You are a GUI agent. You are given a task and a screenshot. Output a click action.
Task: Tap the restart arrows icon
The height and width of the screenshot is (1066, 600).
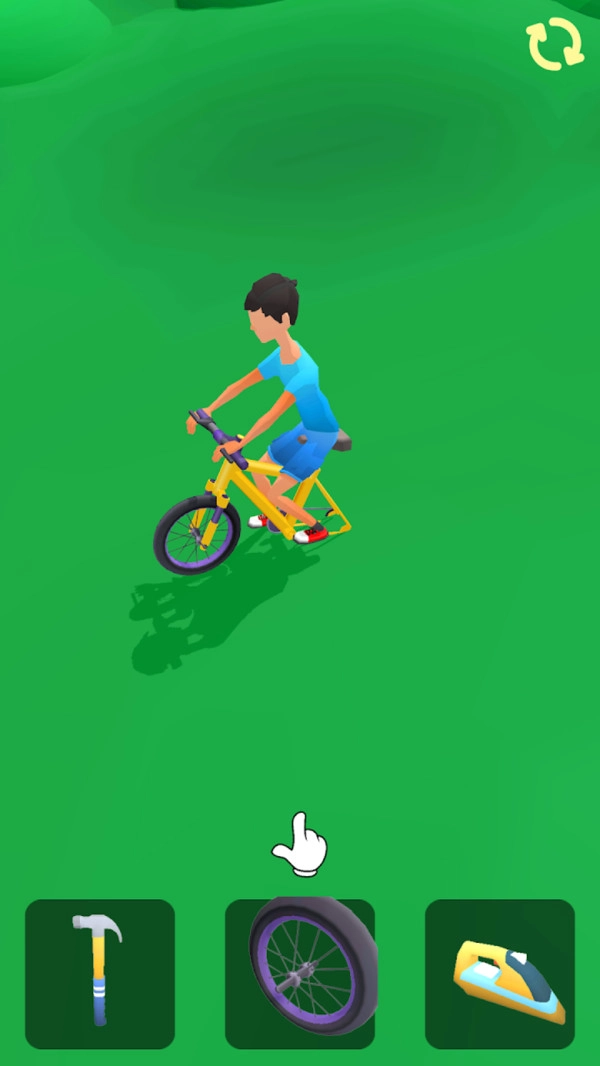[x=554, y=44]
